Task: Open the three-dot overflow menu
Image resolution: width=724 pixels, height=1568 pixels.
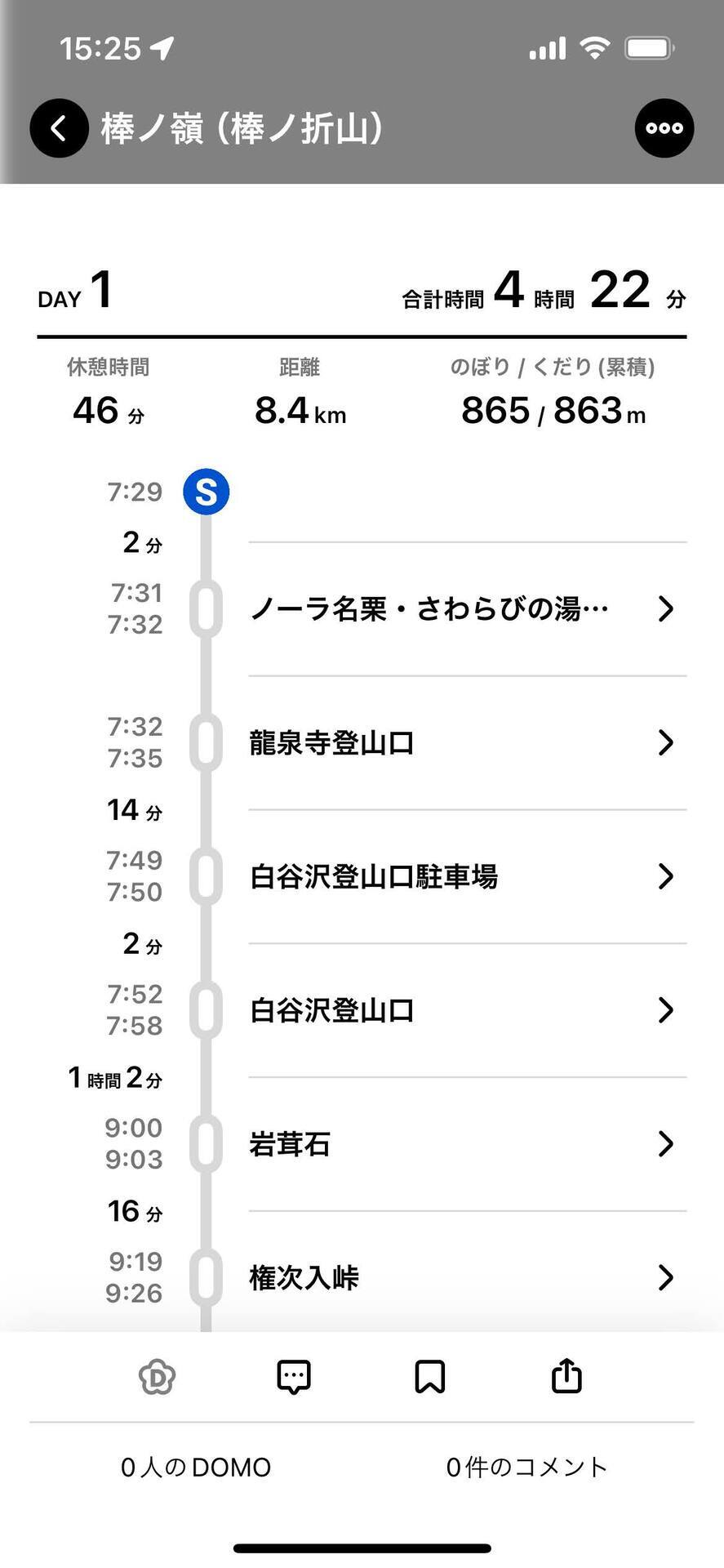Action: click(664, 128)
